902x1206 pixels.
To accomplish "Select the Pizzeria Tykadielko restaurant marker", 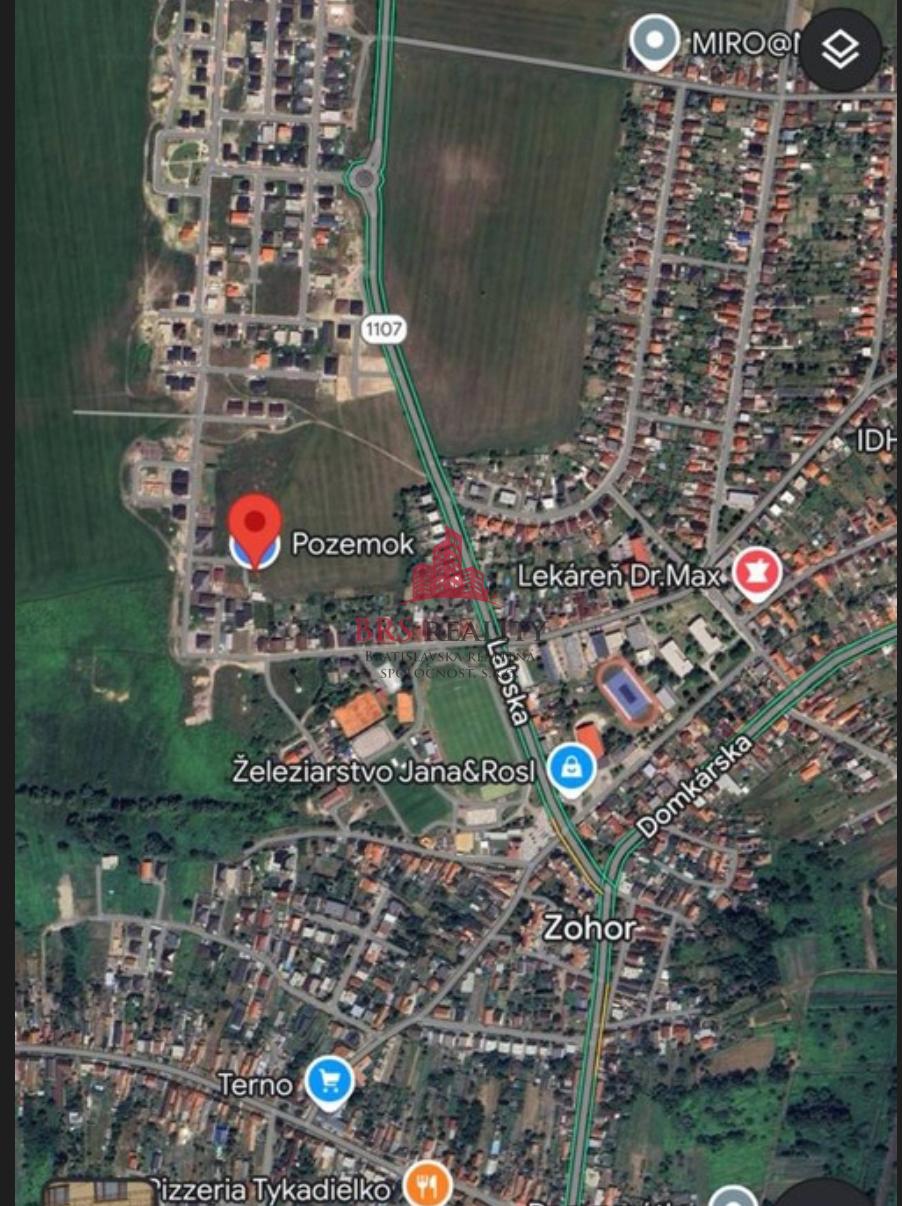I will 427,1186.
